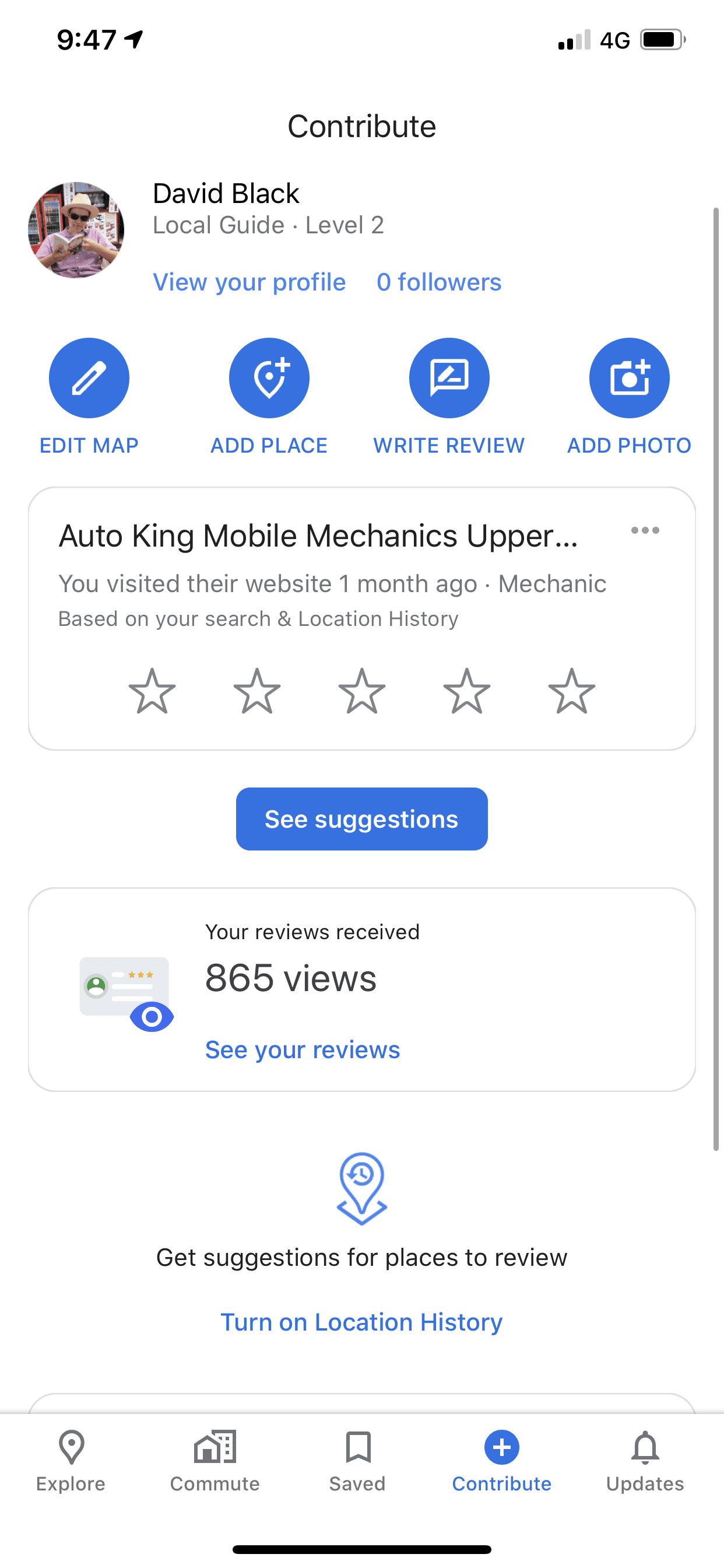
Task: Check followers via the 0 followers link
Action: pos(440,282)
